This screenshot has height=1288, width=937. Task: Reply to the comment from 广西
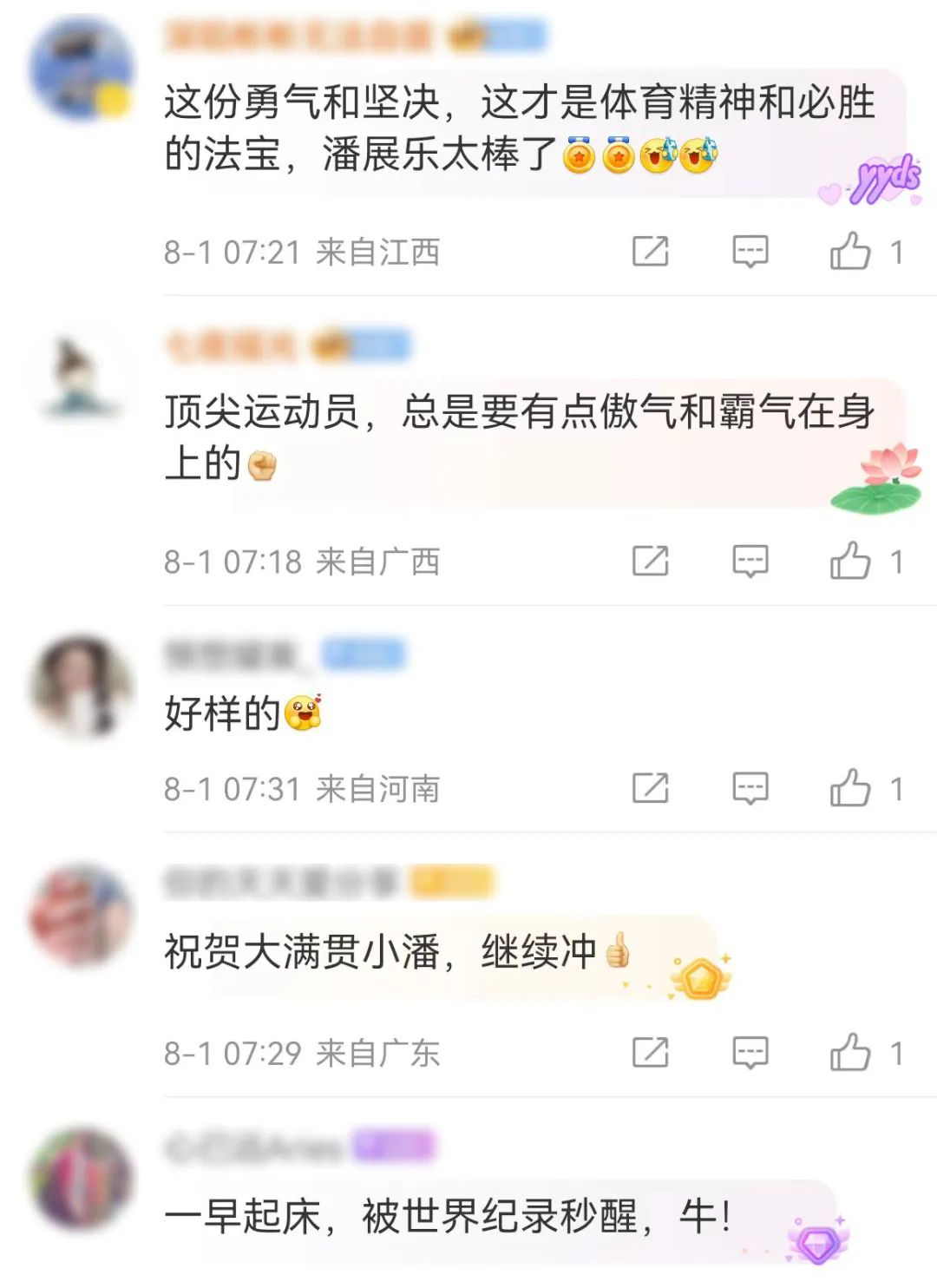[x=750, y=562]
